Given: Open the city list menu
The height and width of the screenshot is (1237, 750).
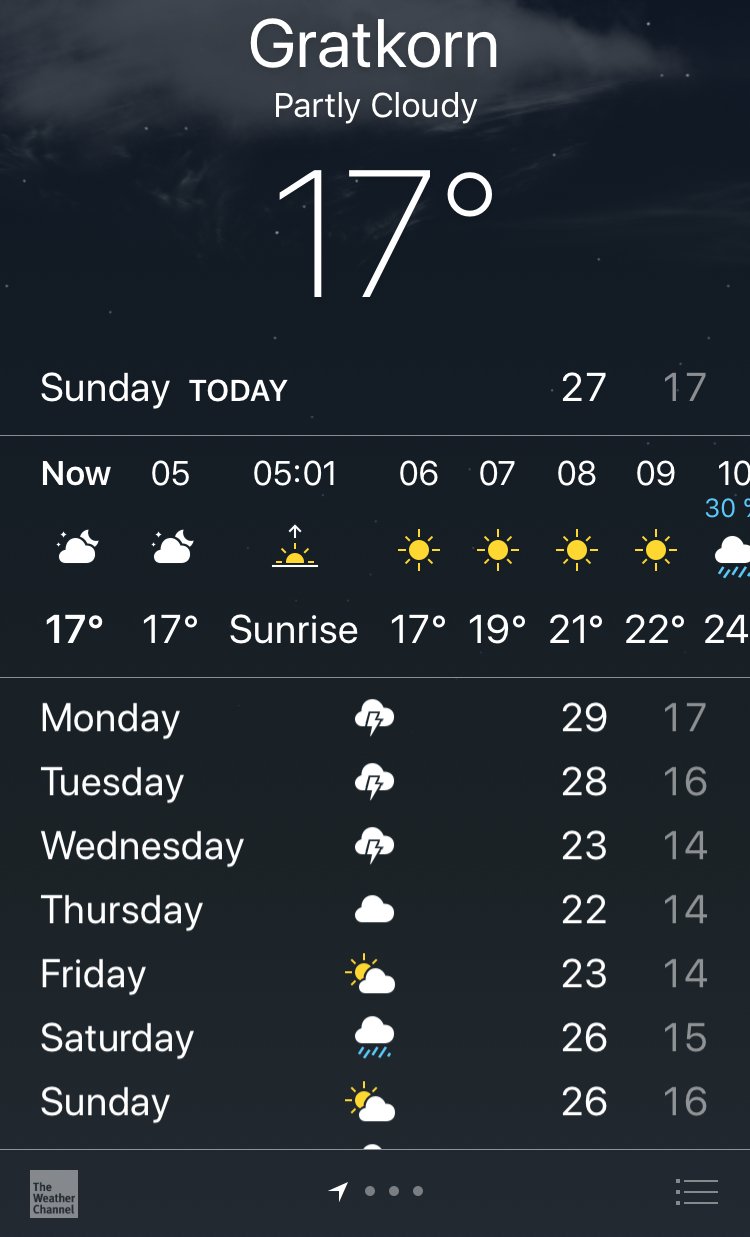Looking at the screenshot, I should (696, 1192).
